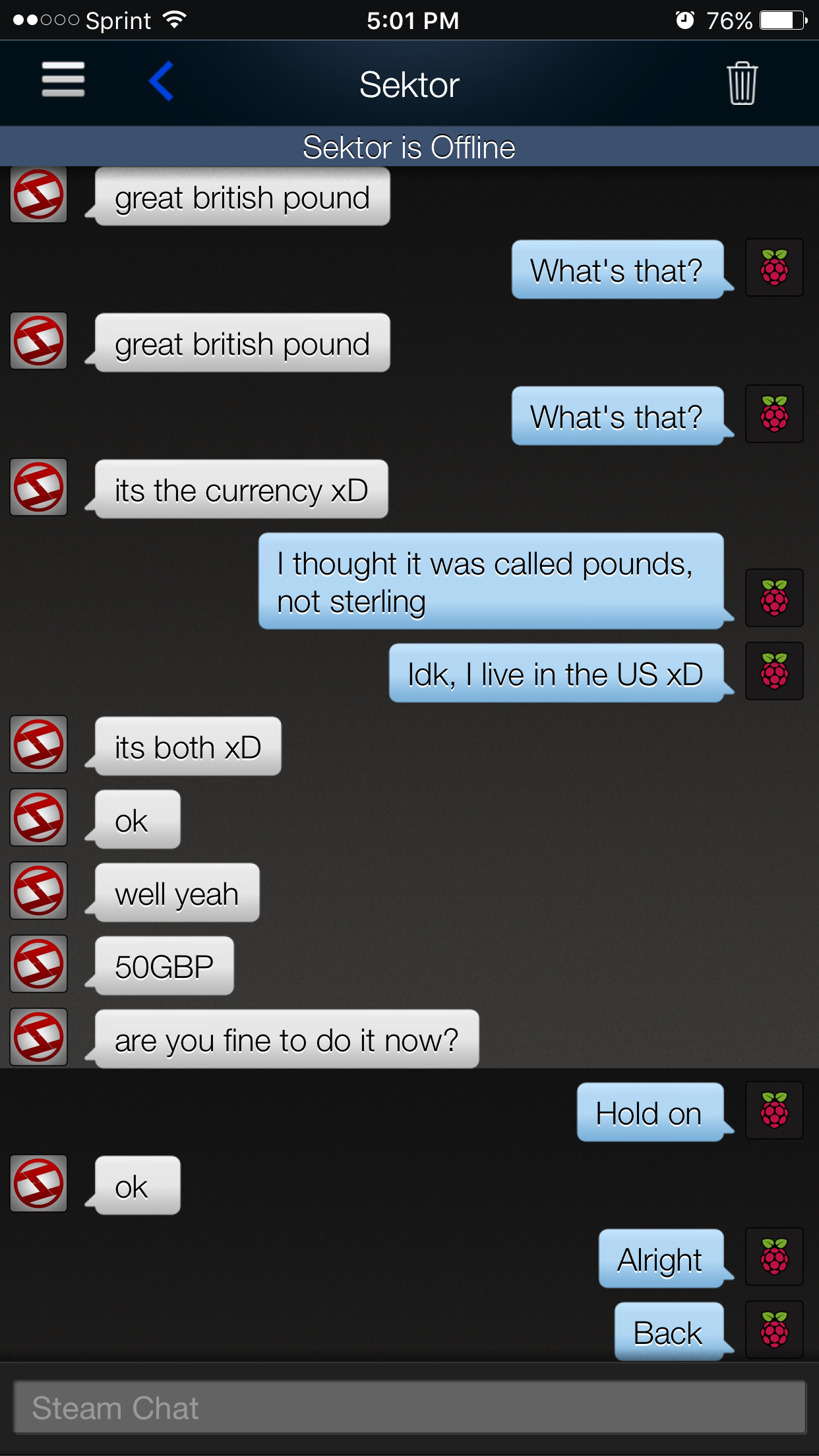Go back with the blue arrow

(162, 81)
